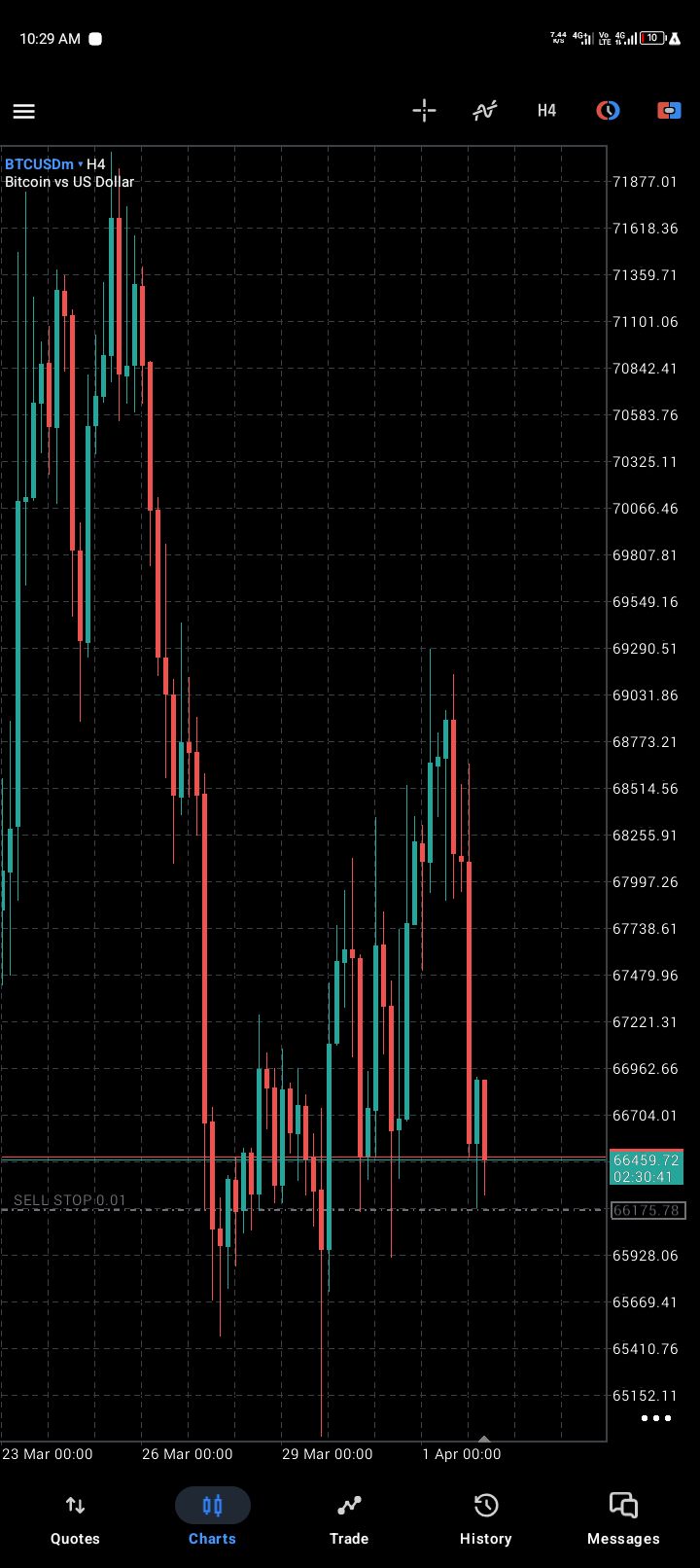
Task: Open the chart objects tool
Action: click(608, 111)
